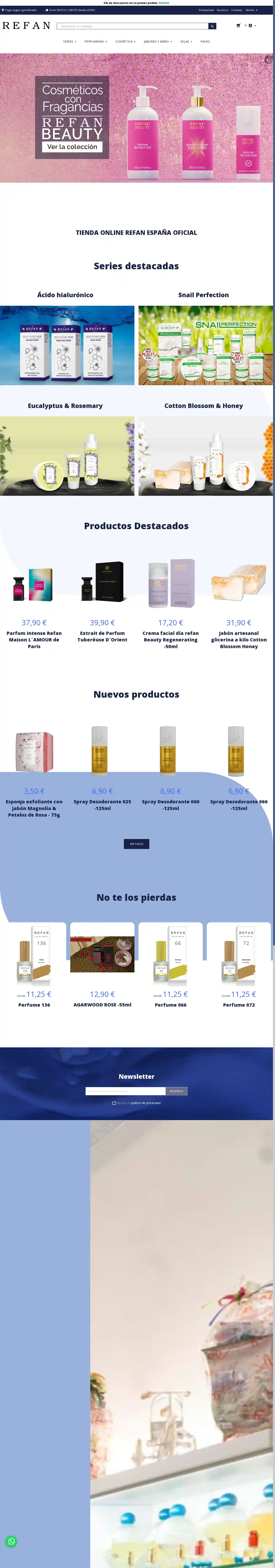This screenshot has width=275, height=1568.
Task: Open the Jabones y Baño menu
Action: coord(158,41)
